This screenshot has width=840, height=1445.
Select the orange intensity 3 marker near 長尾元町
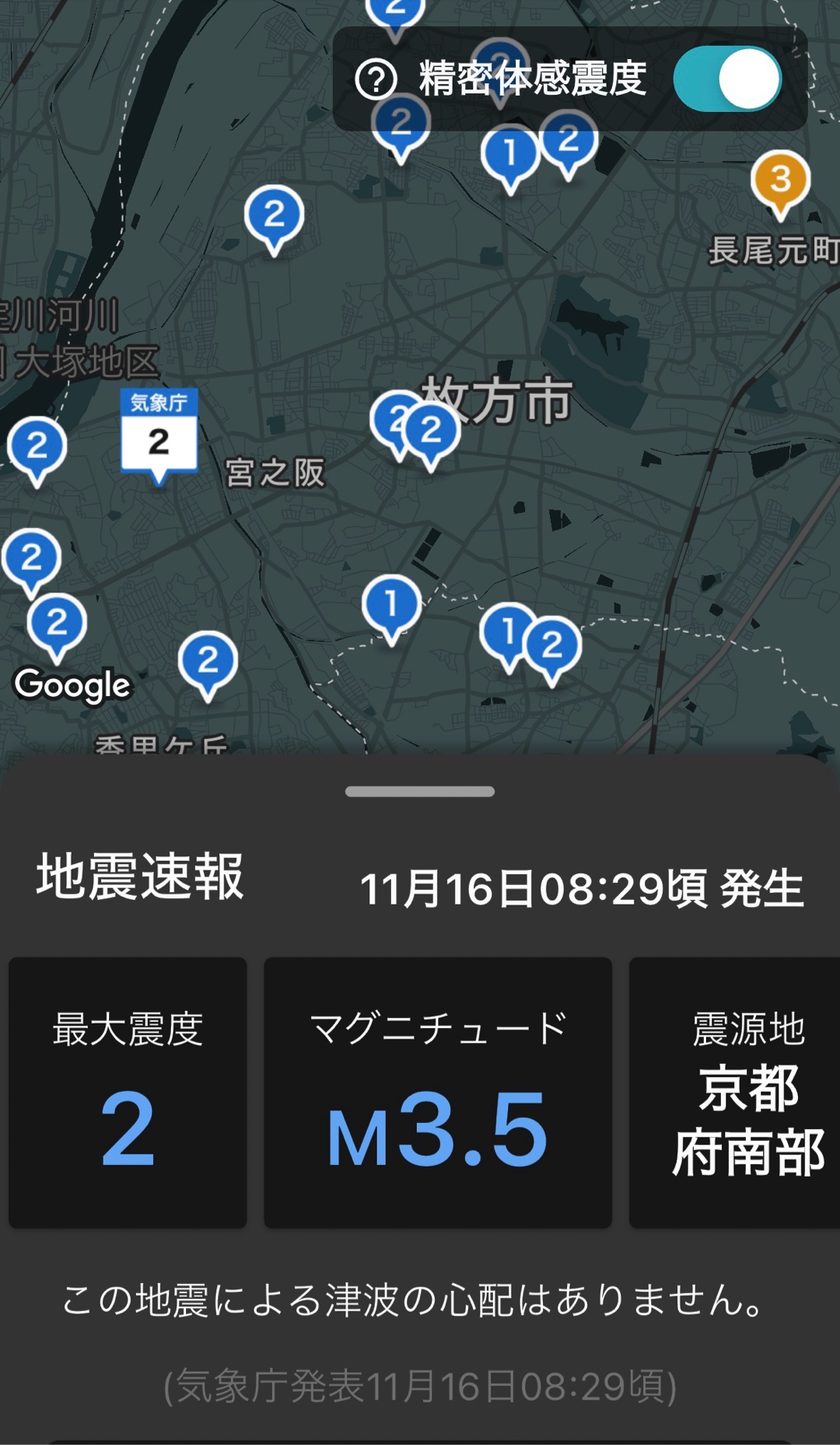coord(780,180)
